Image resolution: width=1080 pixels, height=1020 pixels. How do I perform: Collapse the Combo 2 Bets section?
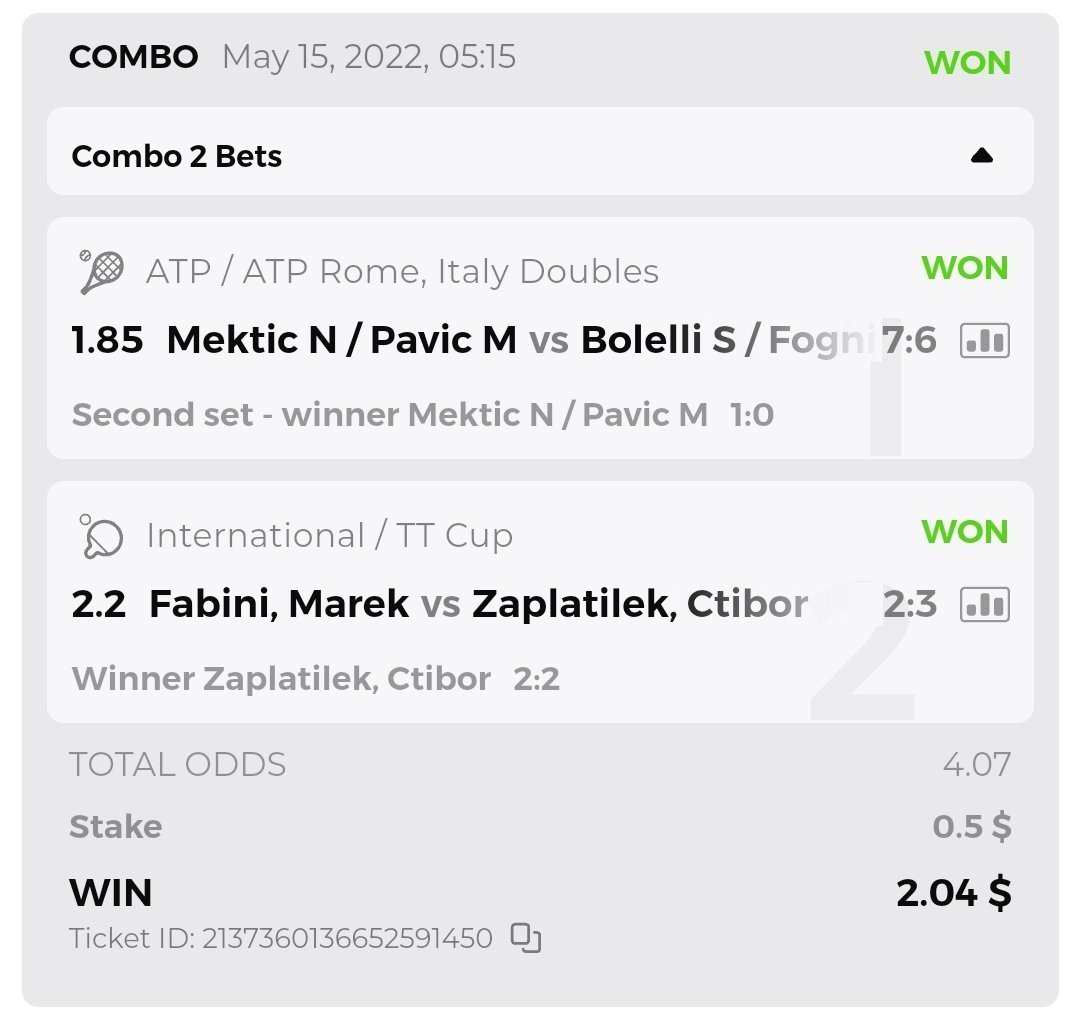(981, 156)
